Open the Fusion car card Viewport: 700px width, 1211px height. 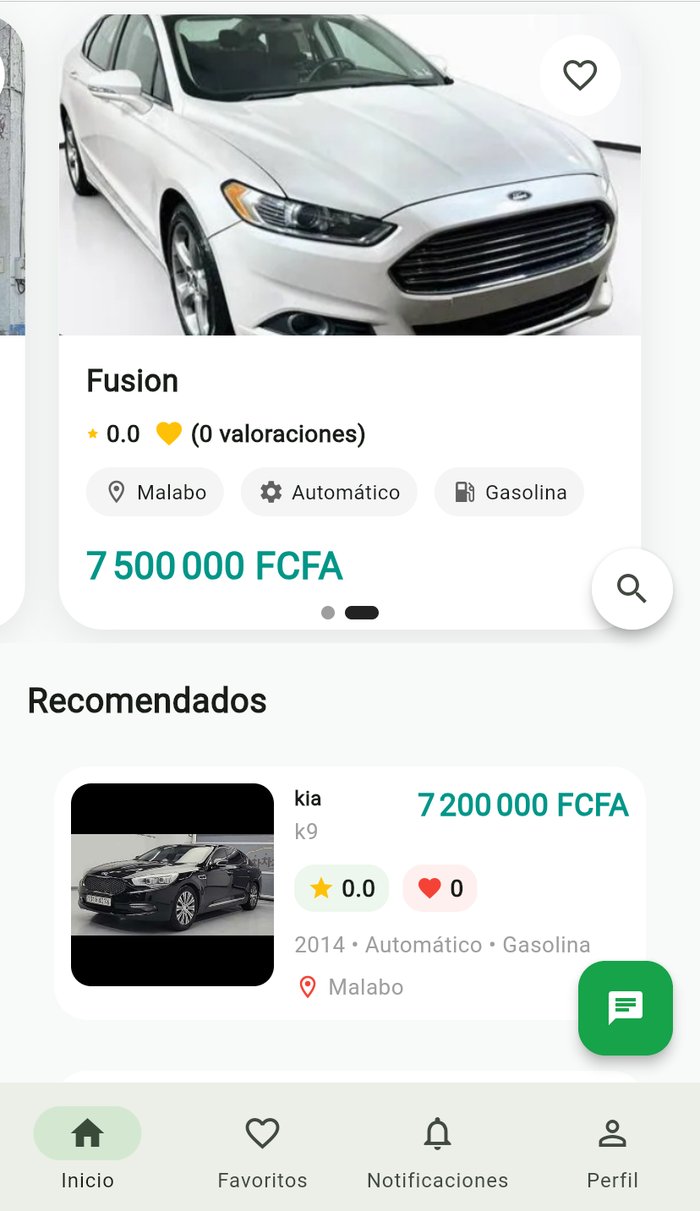(x=350, y=322)
